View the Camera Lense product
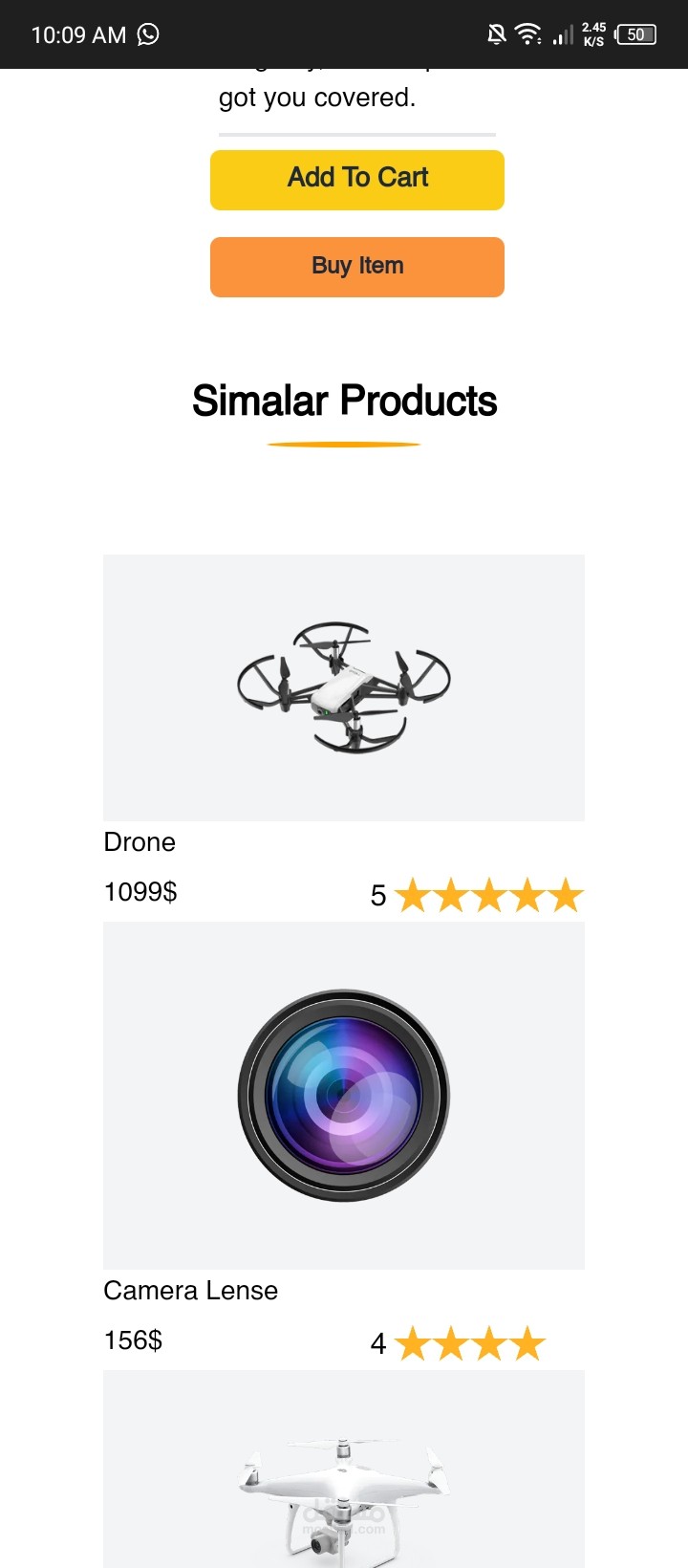Image resolution: width=688 pixels, height=1568 pixels. pos(344,1096)
